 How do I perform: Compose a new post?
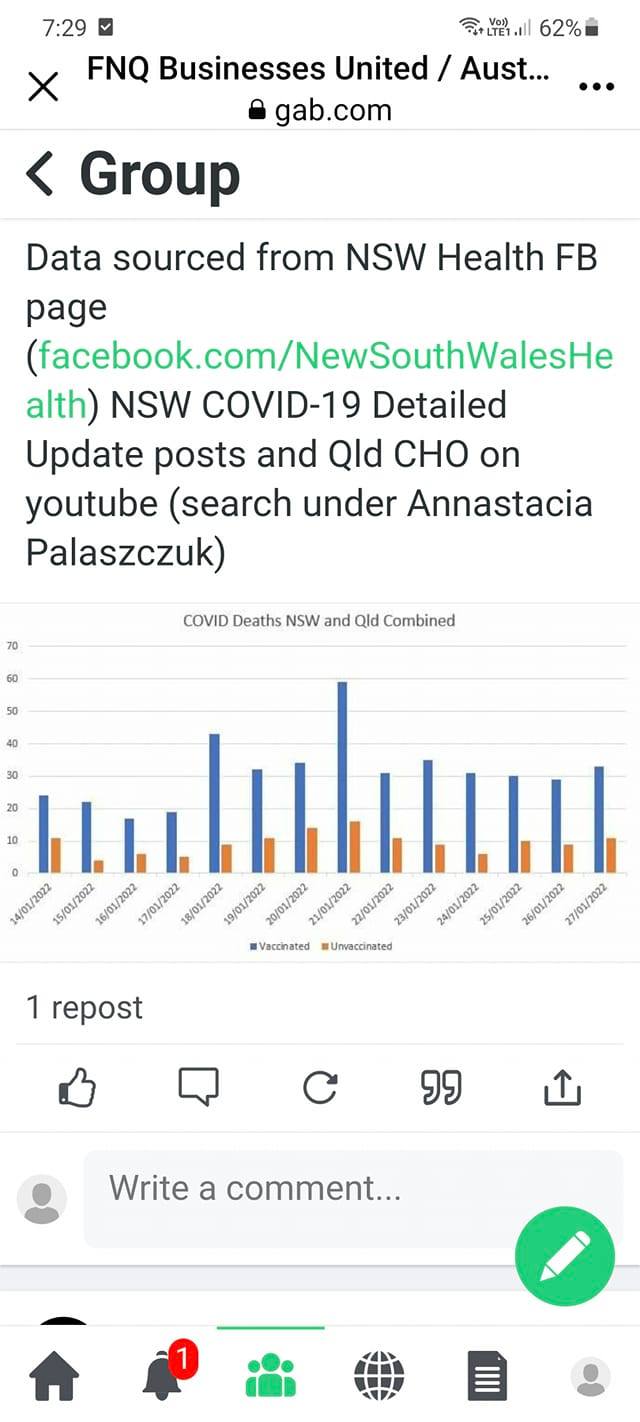tap(564, 1256)
